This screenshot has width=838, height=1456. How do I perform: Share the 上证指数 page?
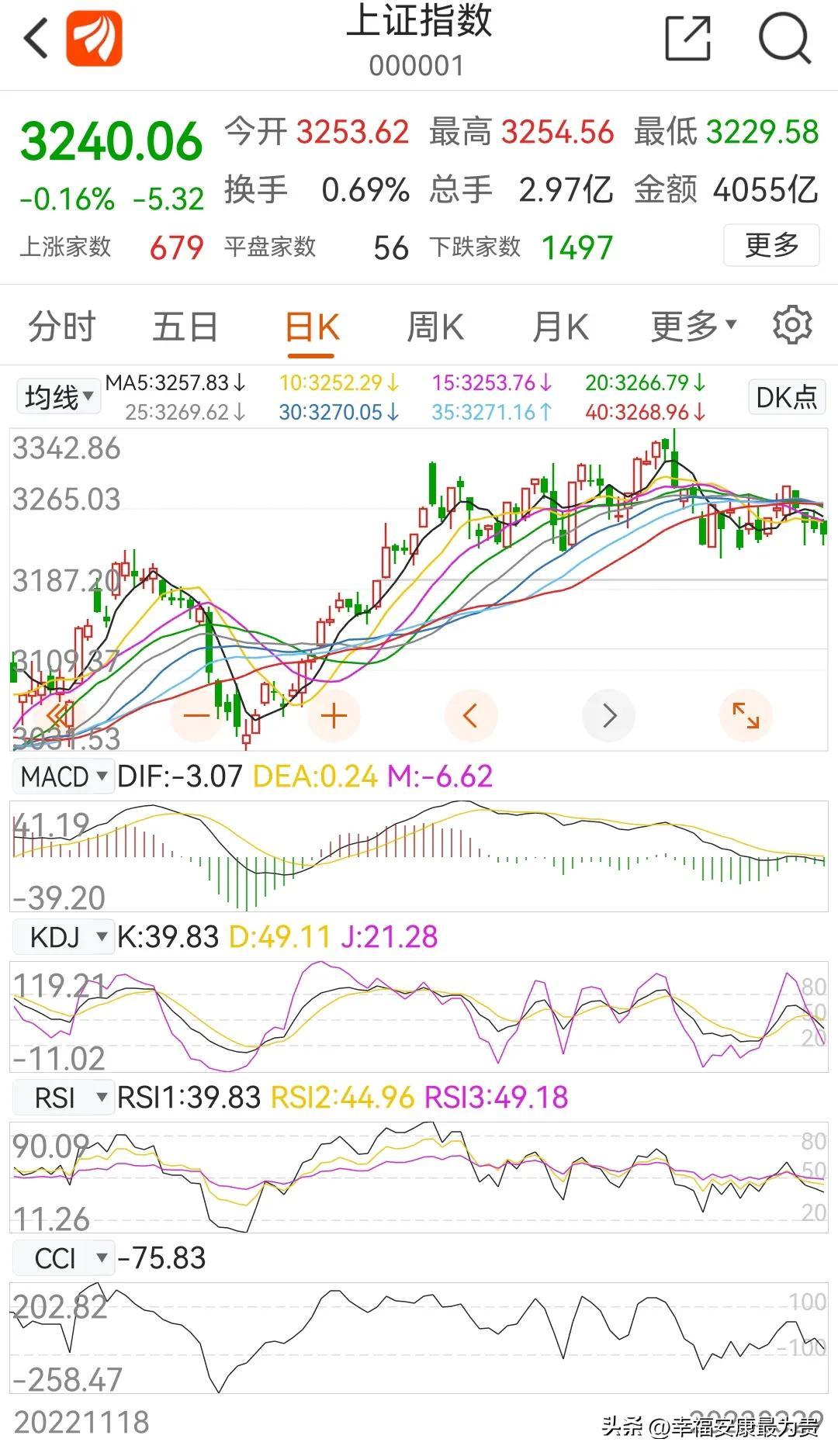(x=688, y=39)
